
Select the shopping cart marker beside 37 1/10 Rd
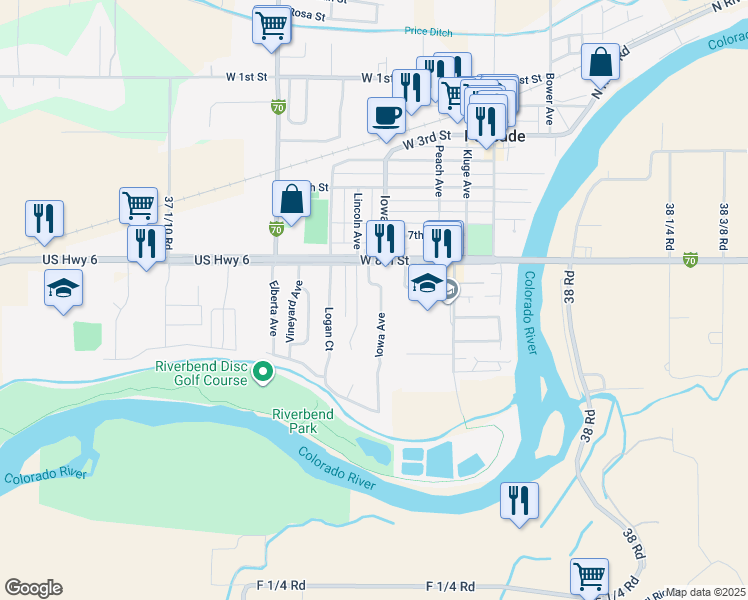click(x=138, y=205)
